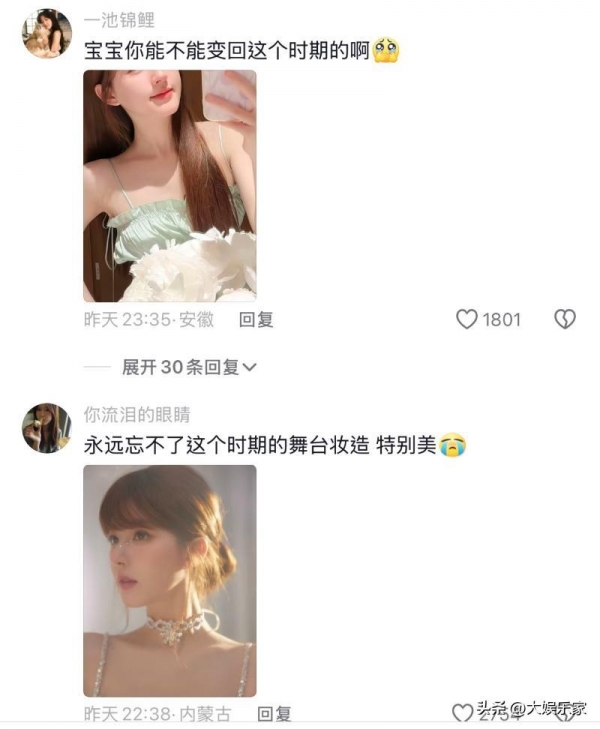
Task: Reply to 你流泪的眼睛's comment
Action: (274, 714)
